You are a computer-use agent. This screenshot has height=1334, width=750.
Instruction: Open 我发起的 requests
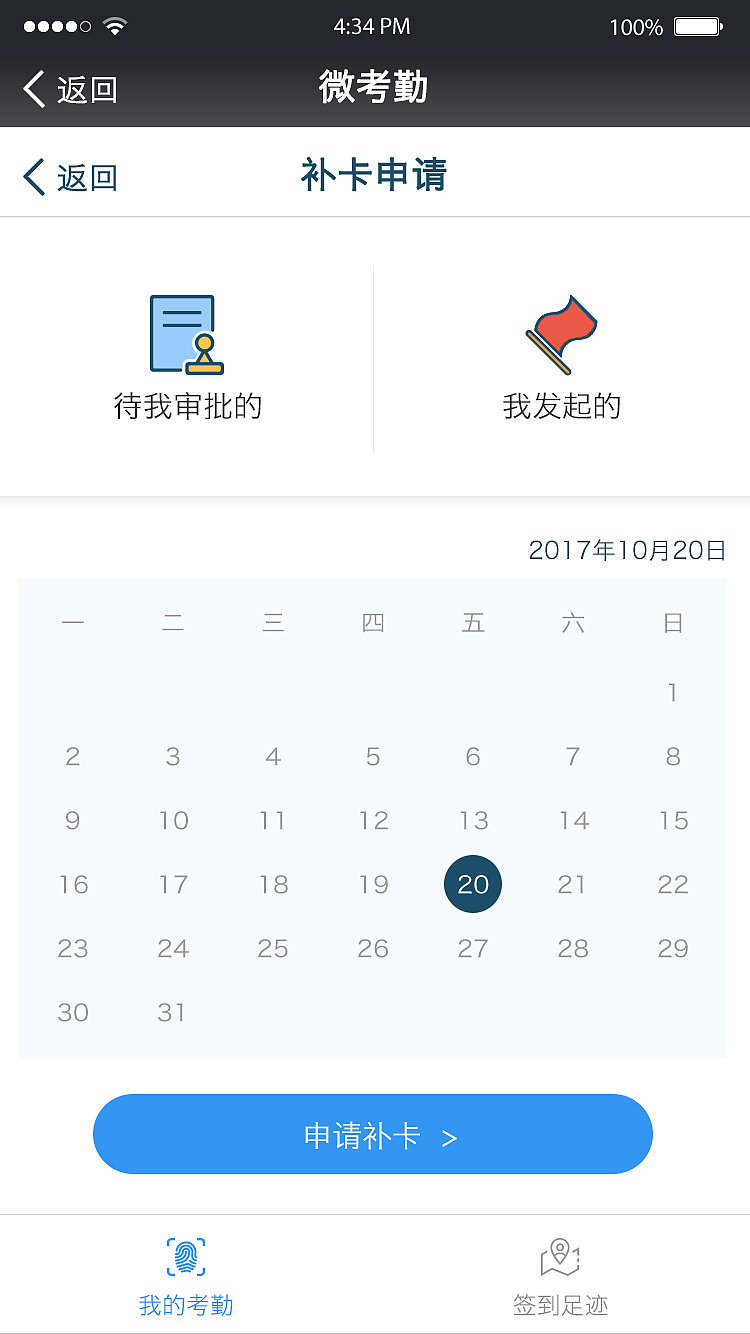click(x=561, y=358)
